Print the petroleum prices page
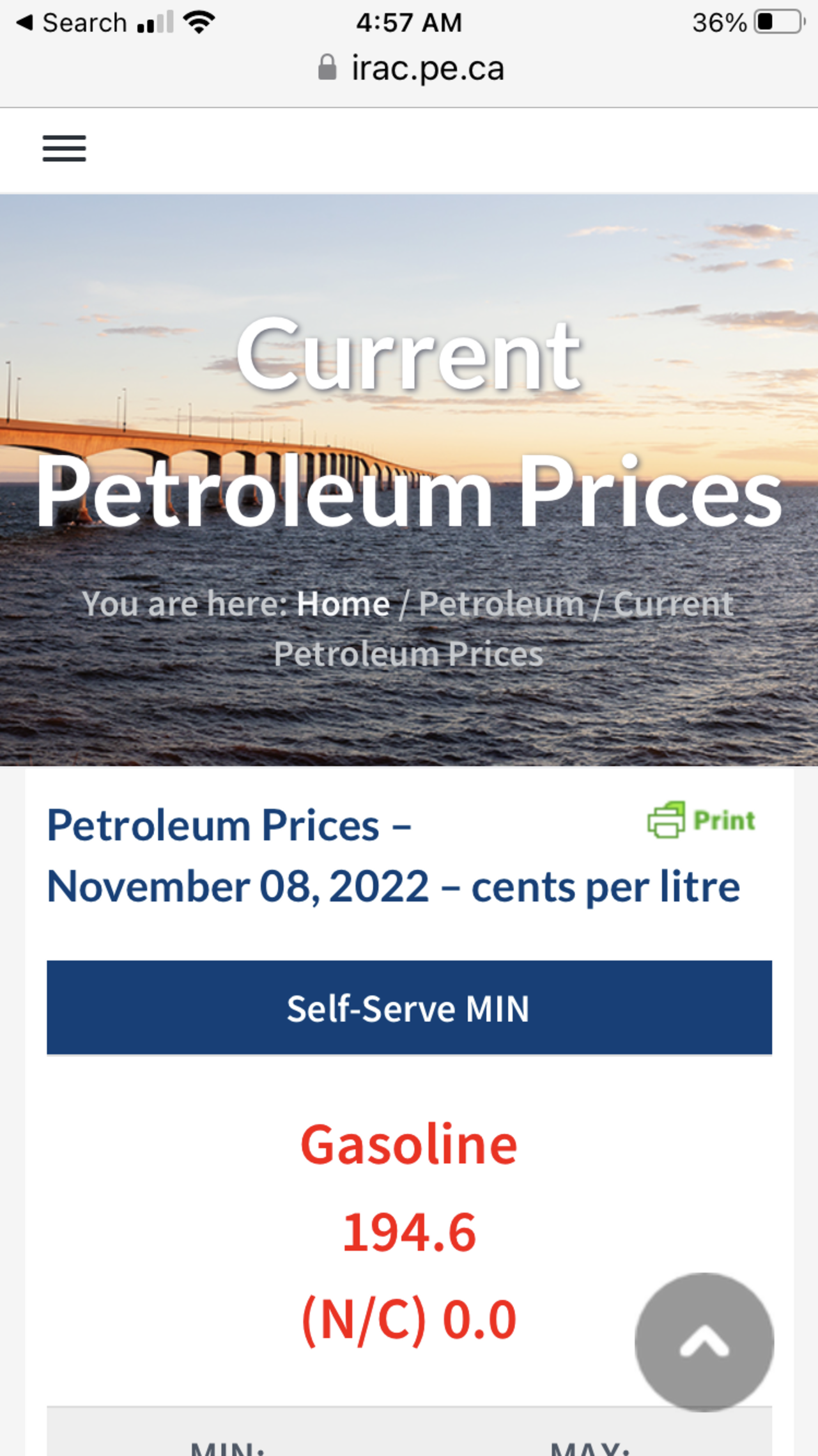 click(702, 820)
